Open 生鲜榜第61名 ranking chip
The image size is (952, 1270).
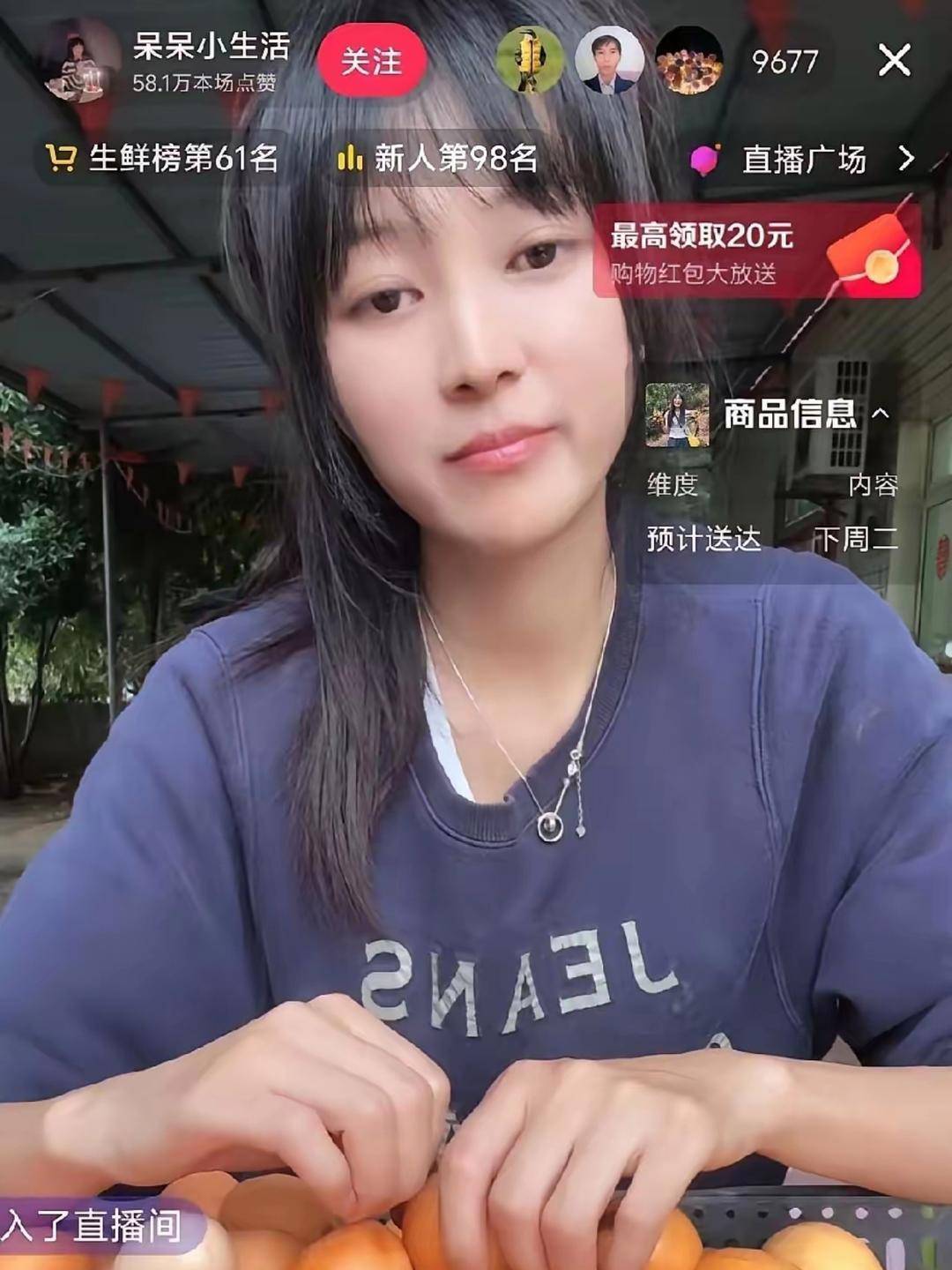[162, 159]
